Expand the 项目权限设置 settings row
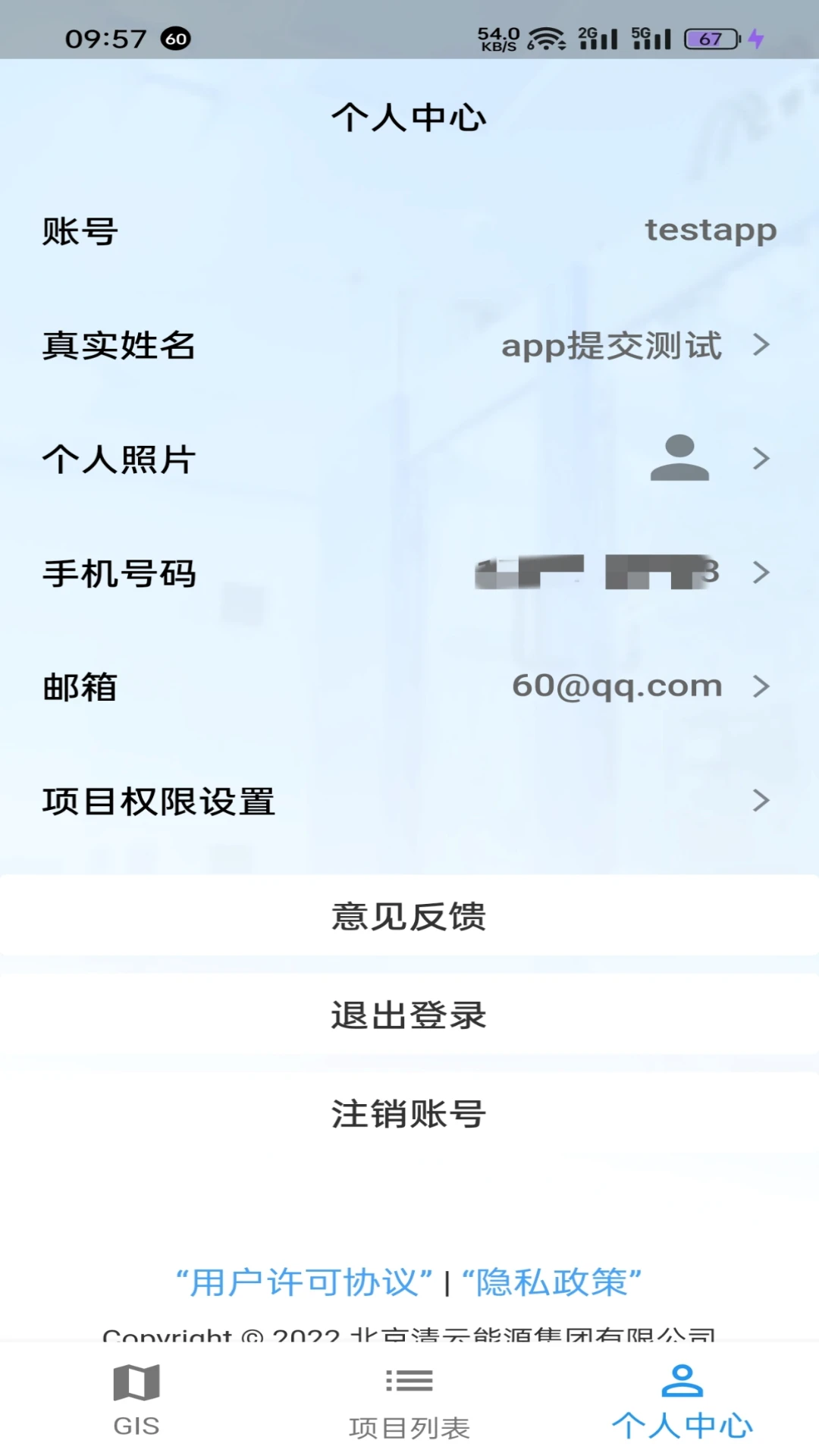 [x=762, y=800]
